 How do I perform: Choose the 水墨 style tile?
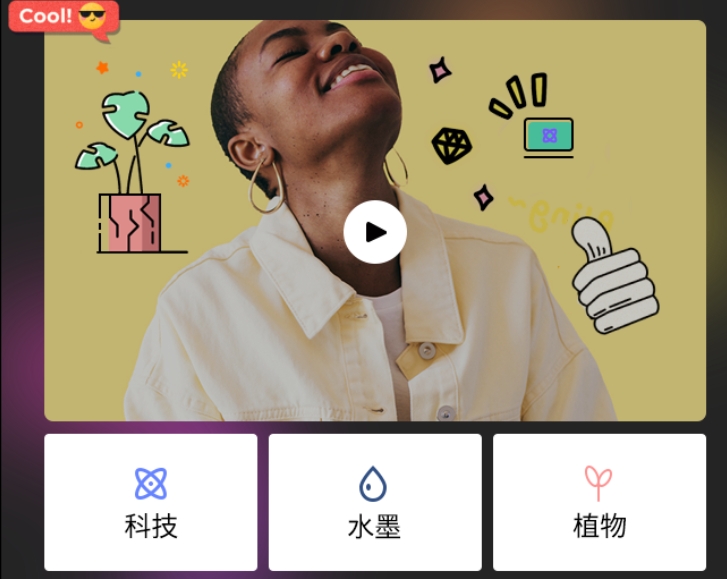click(374, 502)
